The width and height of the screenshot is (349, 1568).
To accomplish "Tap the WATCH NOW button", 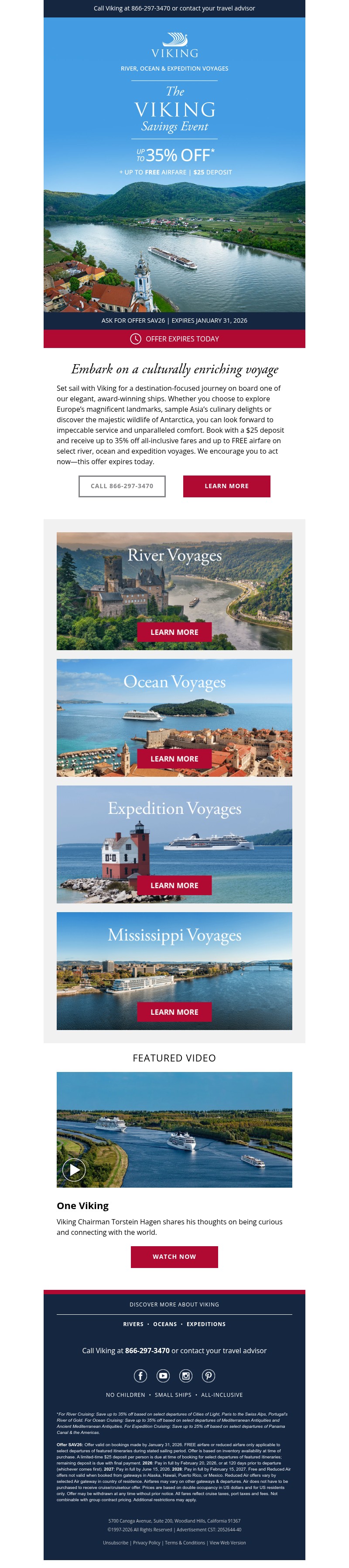I will click(x=174, y=1256).
